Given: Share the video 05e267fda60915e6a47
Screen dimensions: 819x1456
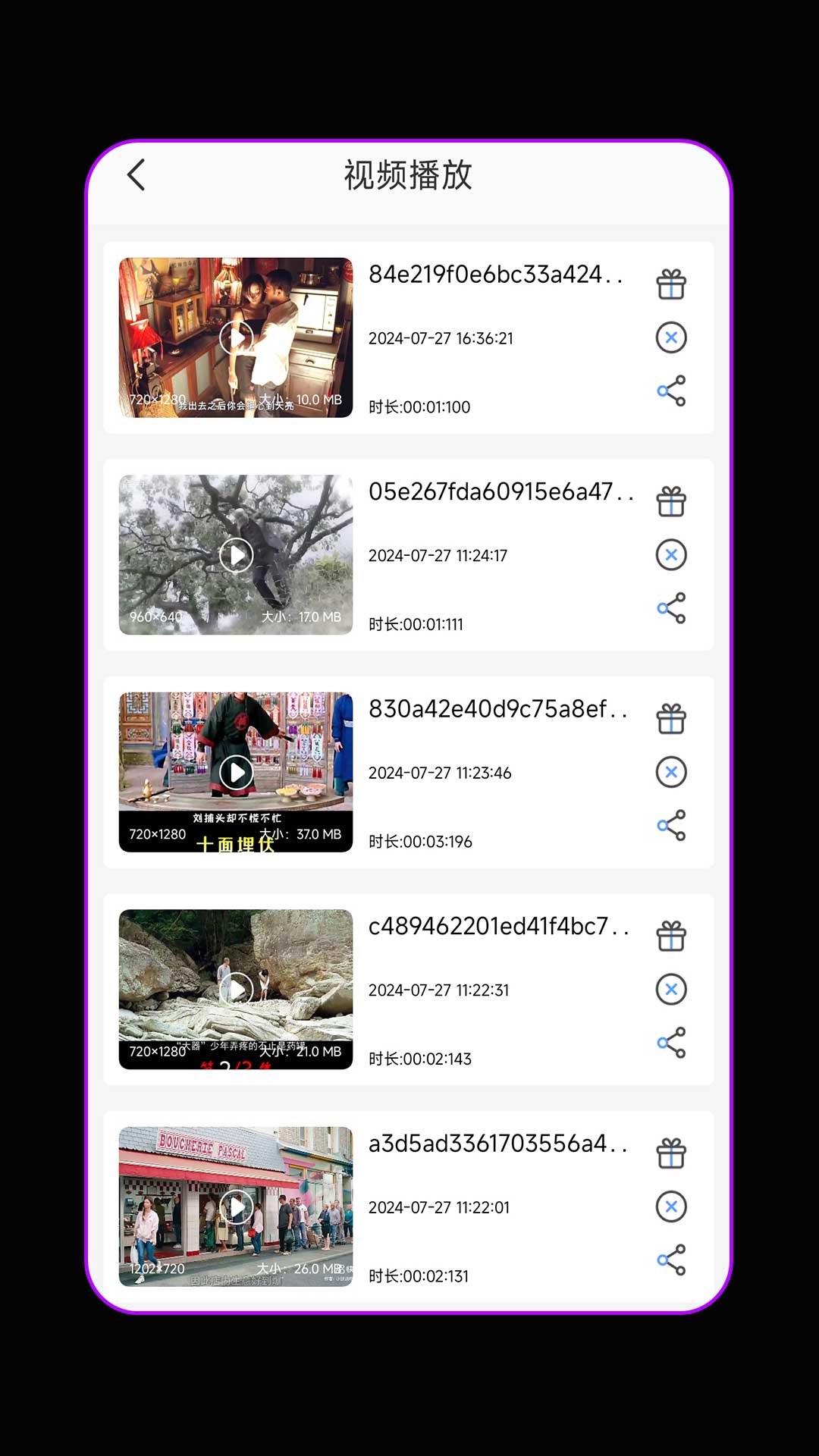Looking at the screenshot, I should (x=671, y=608).
